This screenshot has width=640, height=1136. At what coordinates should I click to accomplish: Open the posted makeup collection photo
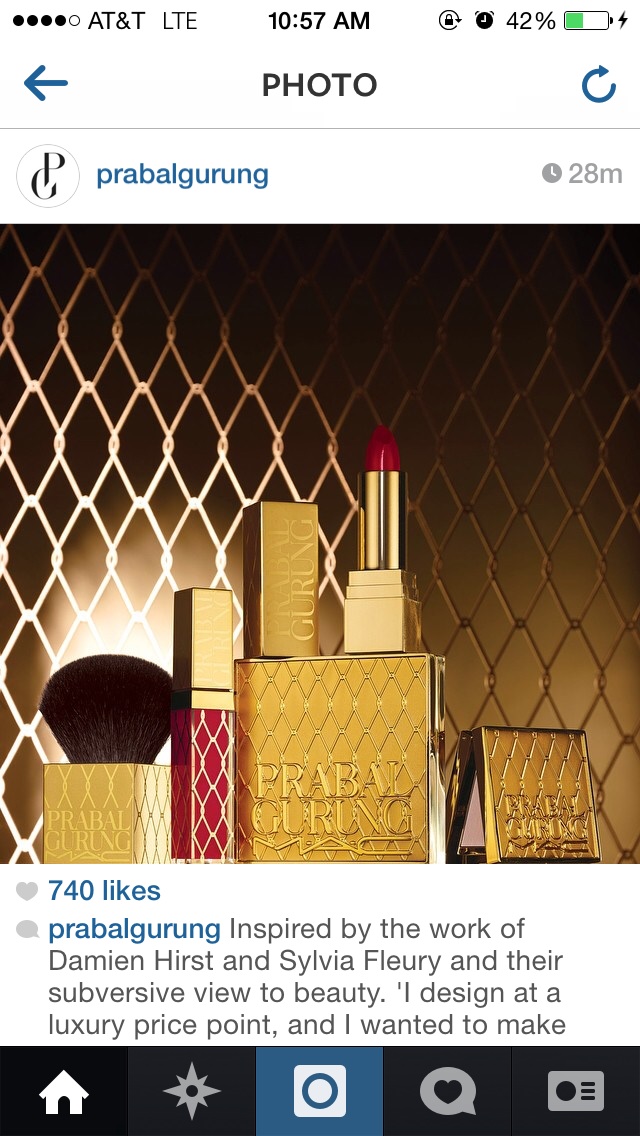point(320,543)
